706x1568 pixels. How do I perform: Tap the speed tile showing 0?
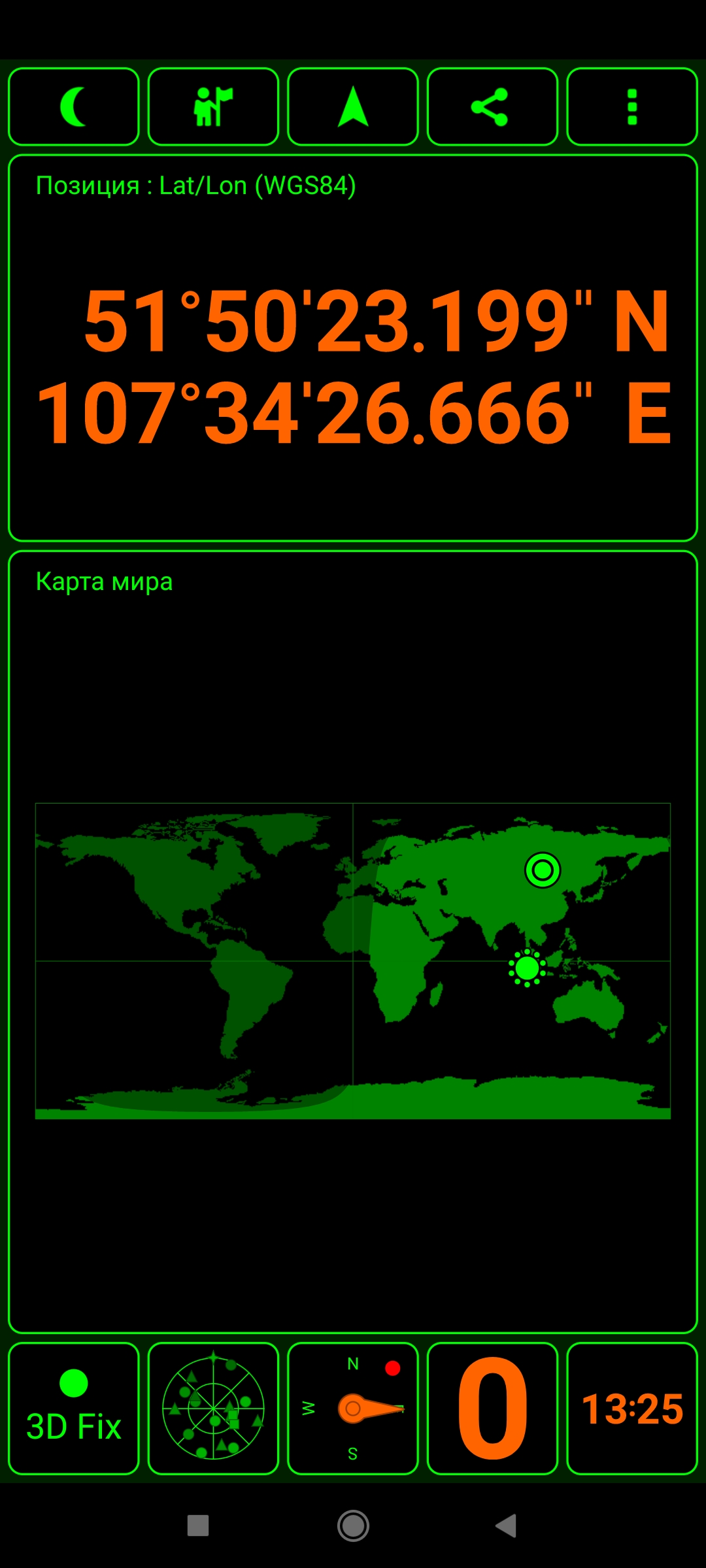point(492,1409)
